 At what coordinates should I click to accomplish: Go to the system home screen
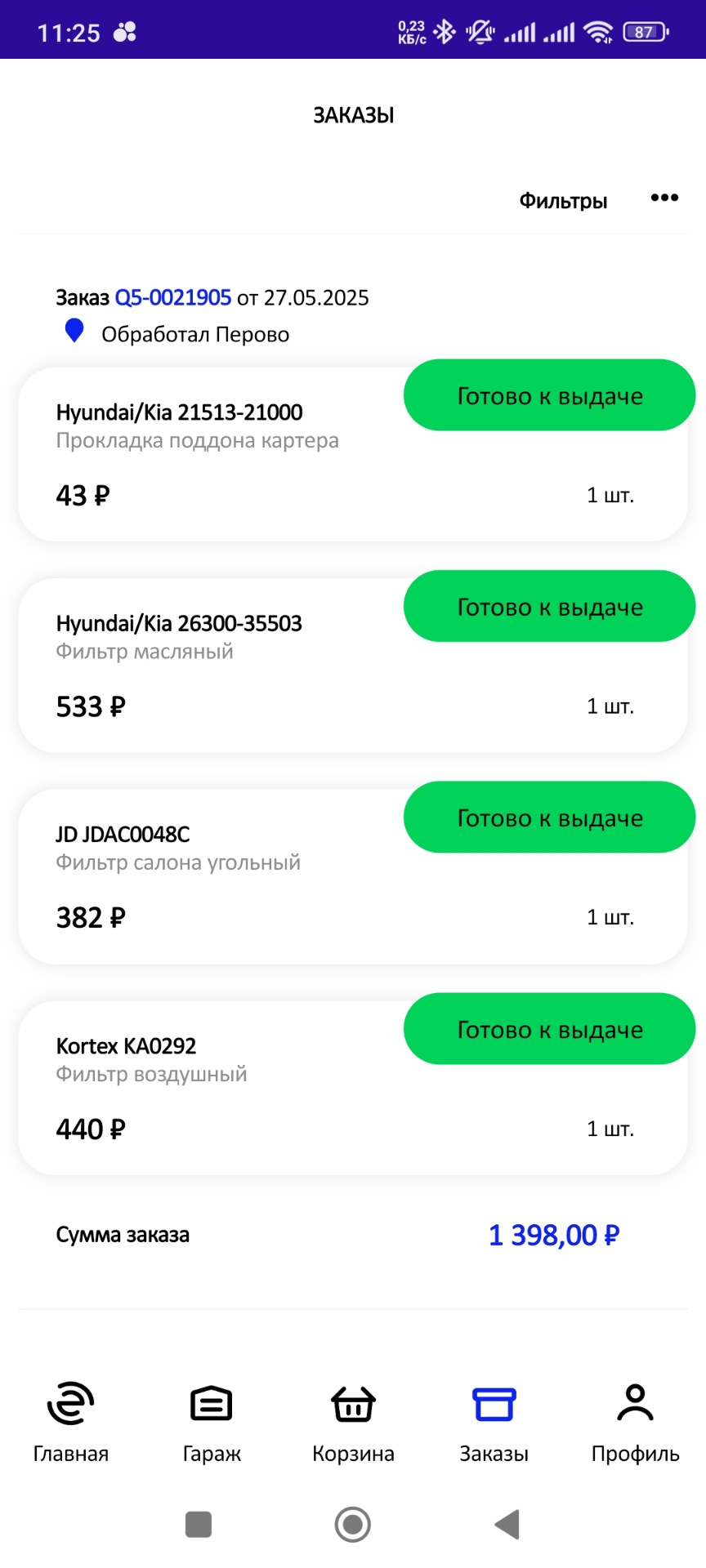(353, 1525)
